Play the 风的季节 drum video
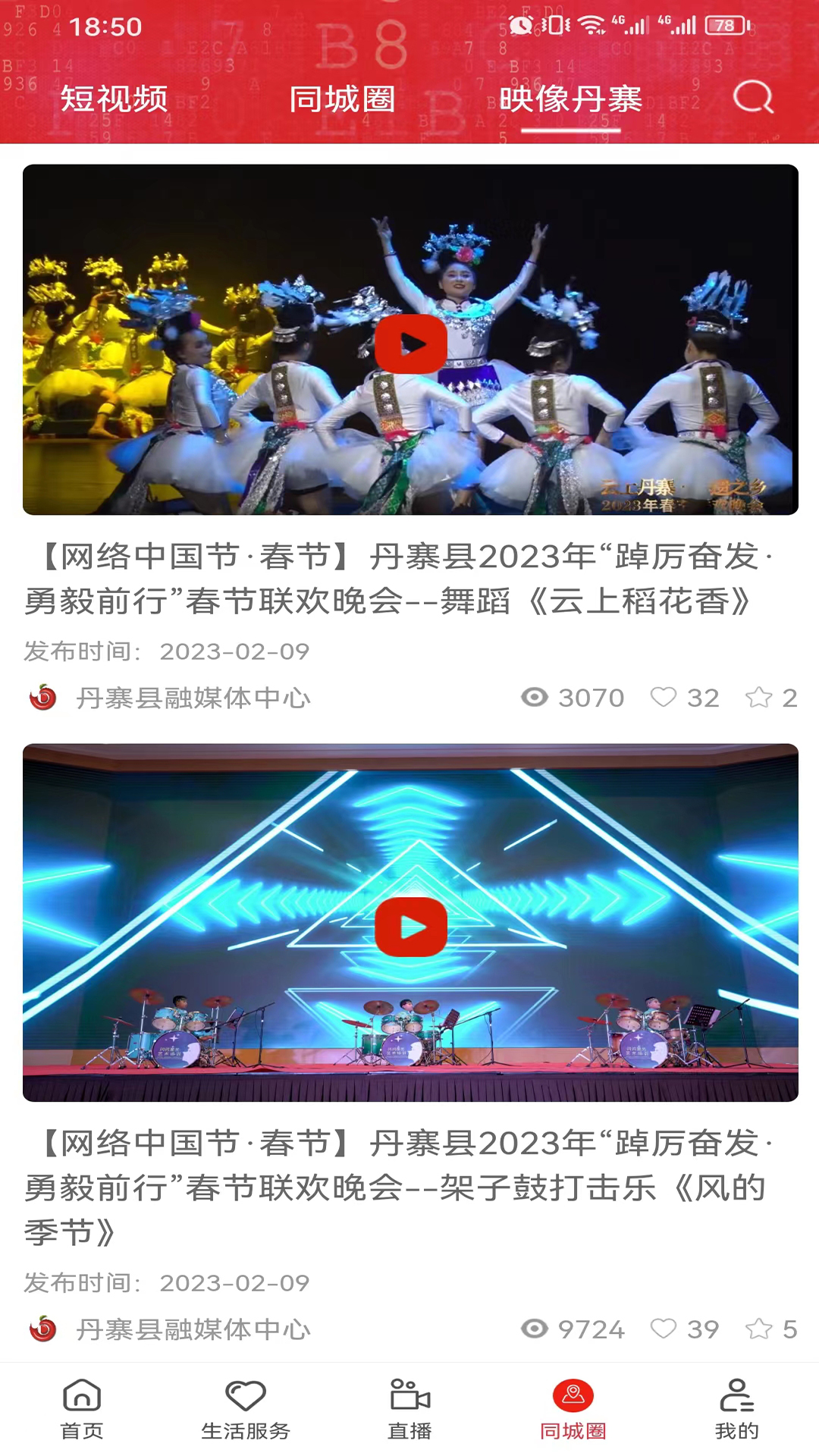Screen dimensions: 819x1456 [410, 927]
